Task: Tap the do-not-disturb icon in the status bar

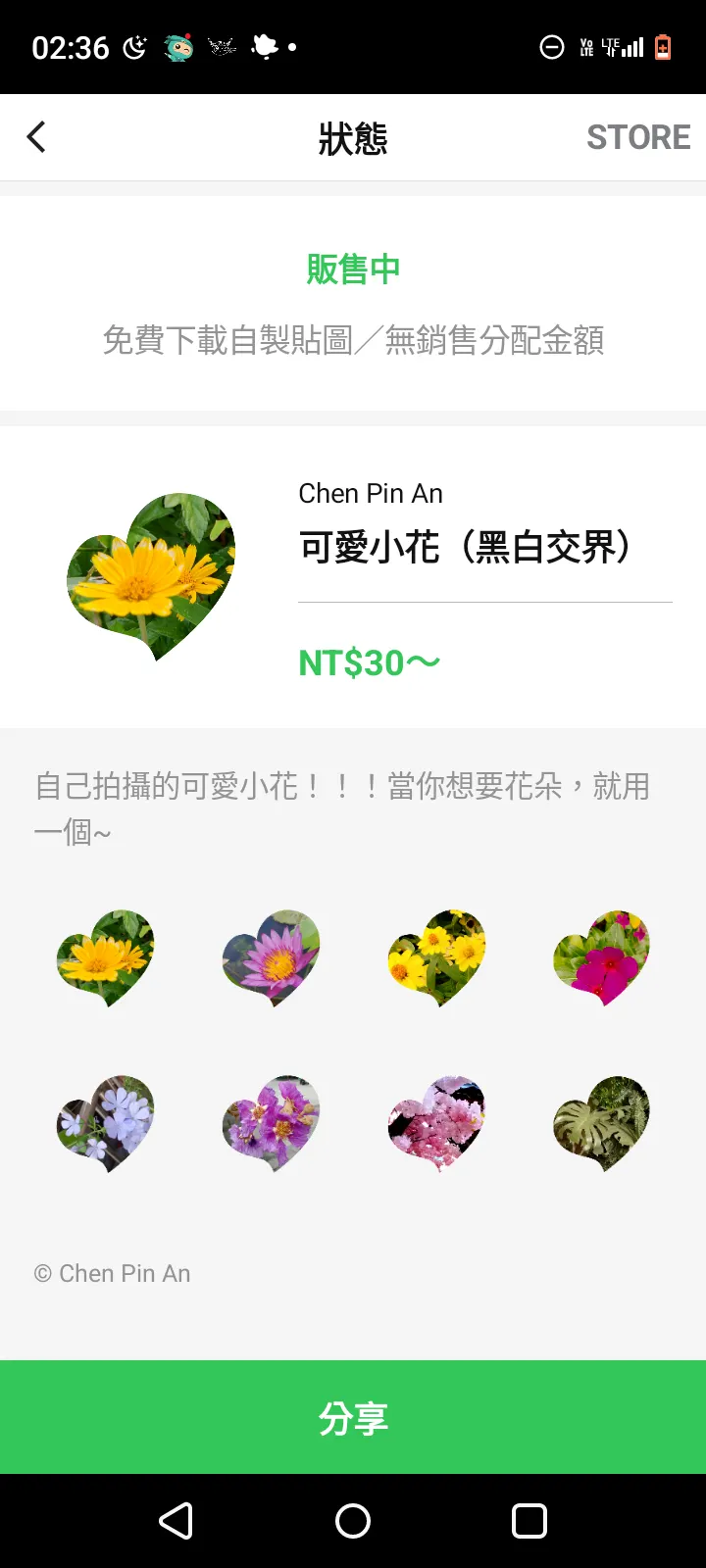Action: pos(552,46)
